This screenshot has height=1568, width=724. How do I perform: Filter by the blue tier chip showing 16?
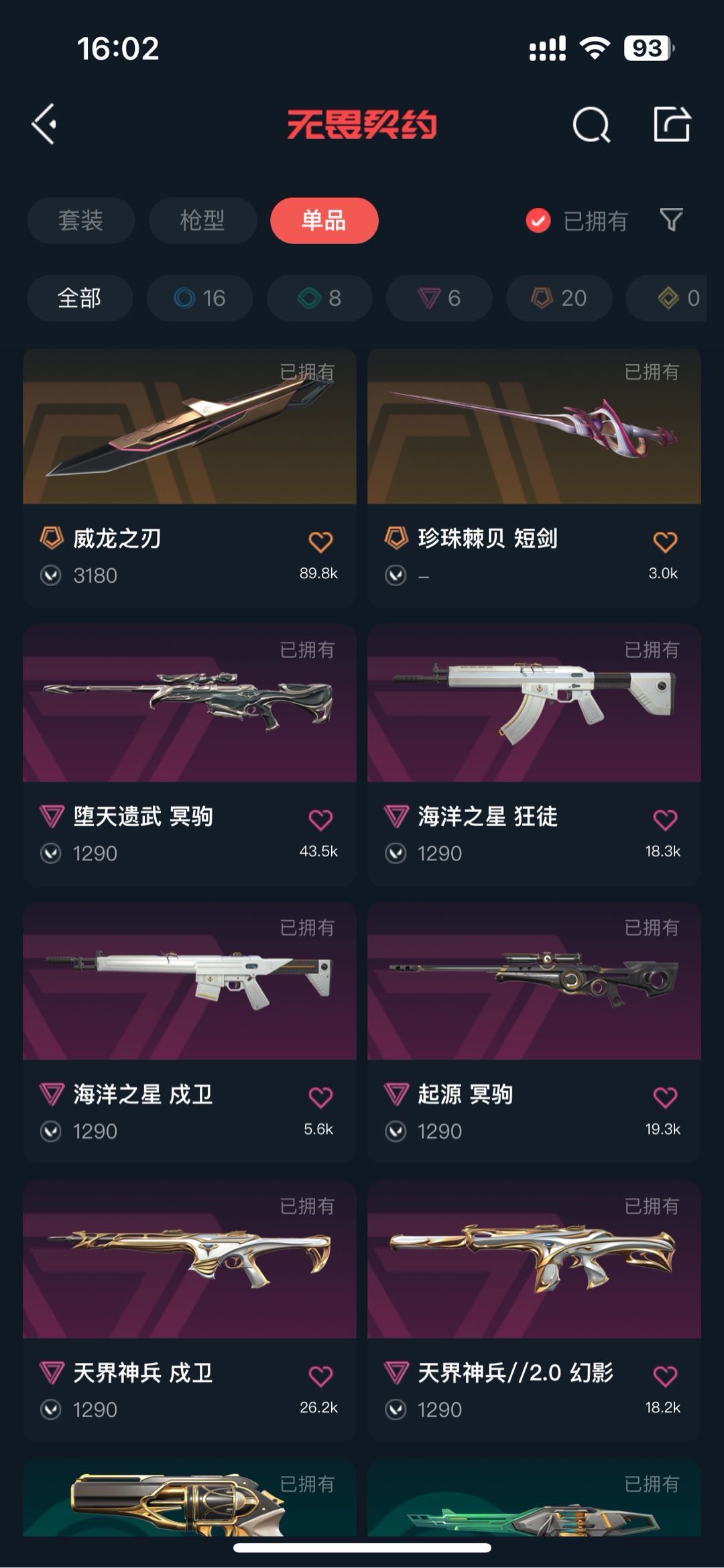pos(200,298)
